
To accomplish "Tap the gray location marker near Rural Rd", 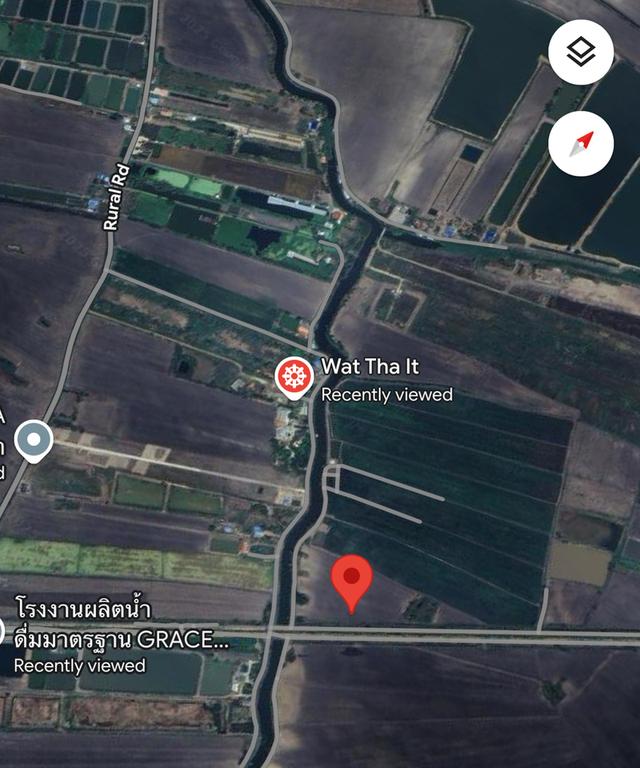I will click(35, 440).
